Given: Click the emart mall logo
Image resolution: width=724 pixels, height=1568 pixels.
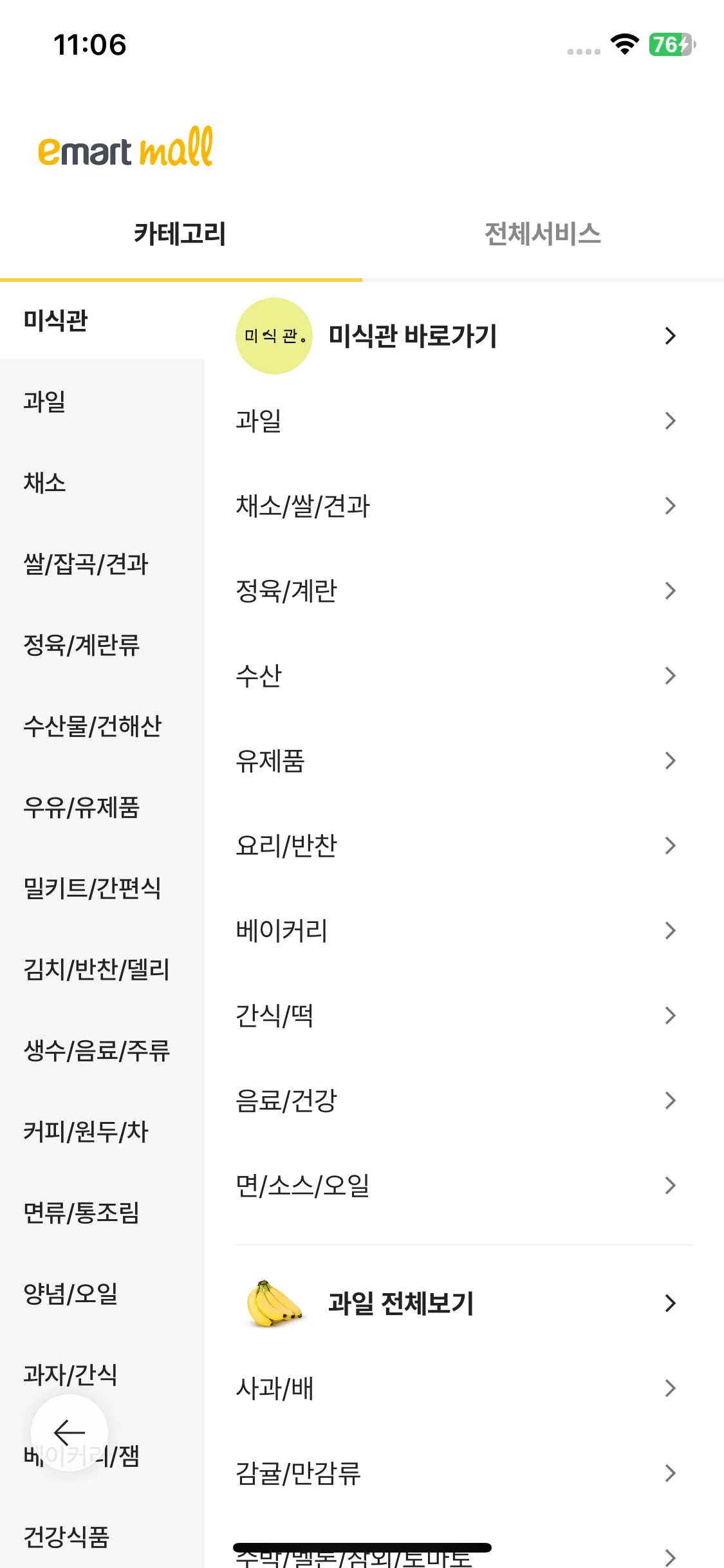Looking at the screenshot, I should [x=124, y=148].
